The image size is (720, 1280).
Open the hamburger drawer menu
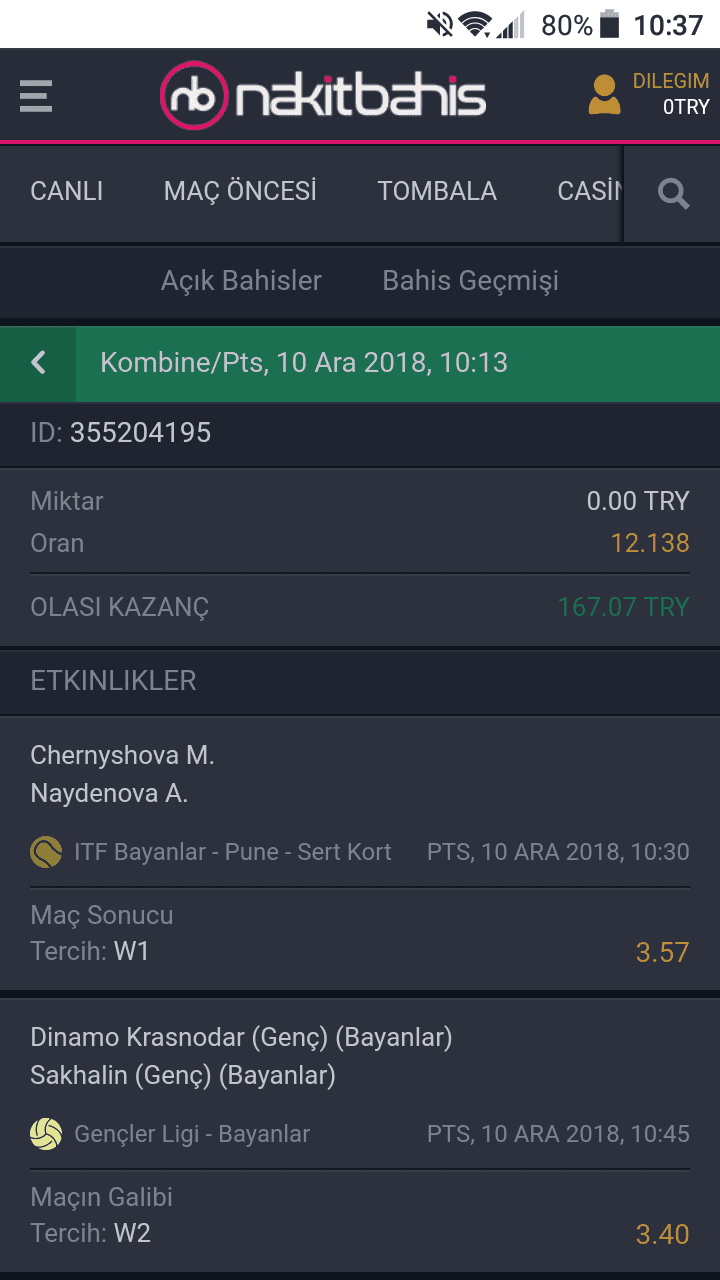point(36,96)
